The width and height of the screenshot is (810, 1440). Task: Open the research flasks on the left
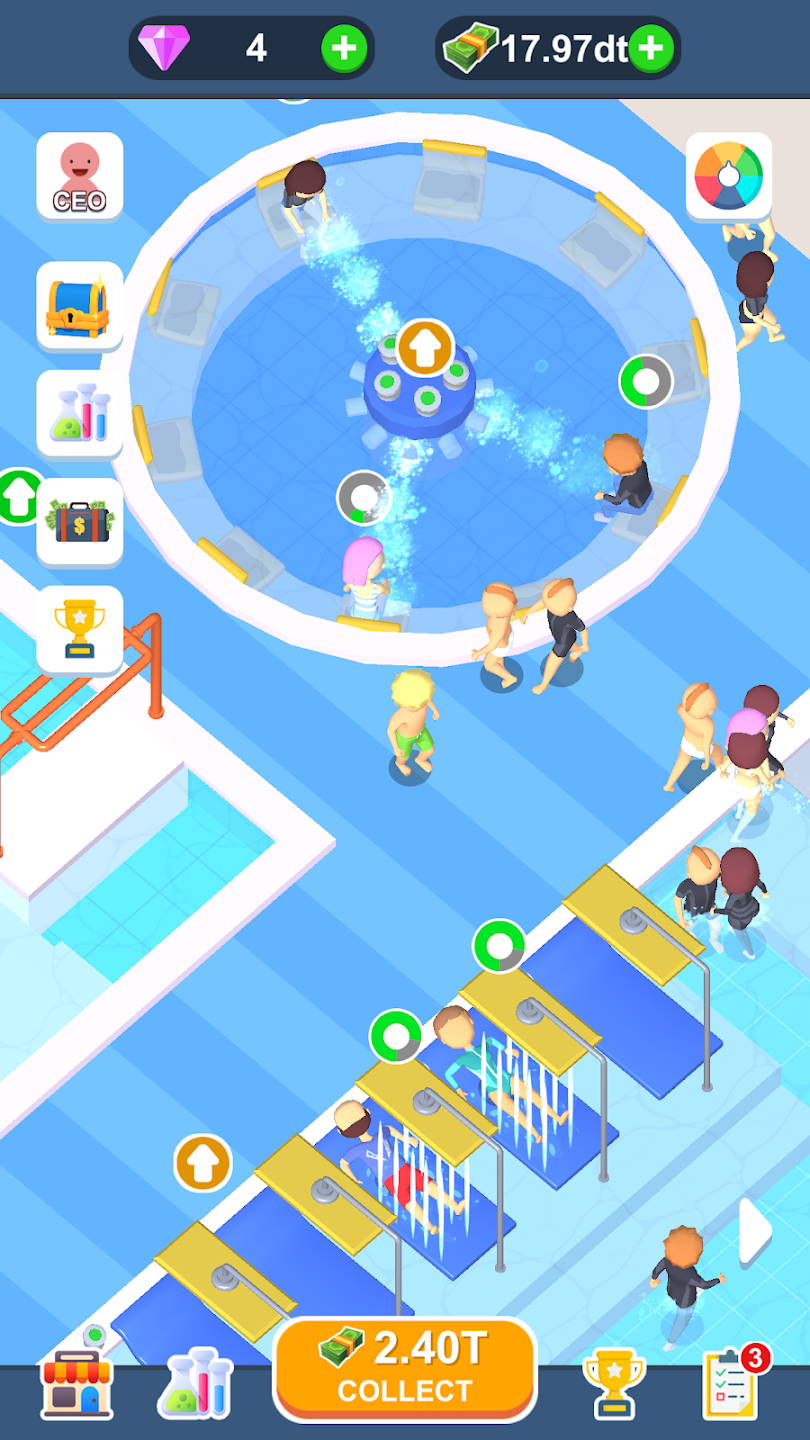(80, 414)
